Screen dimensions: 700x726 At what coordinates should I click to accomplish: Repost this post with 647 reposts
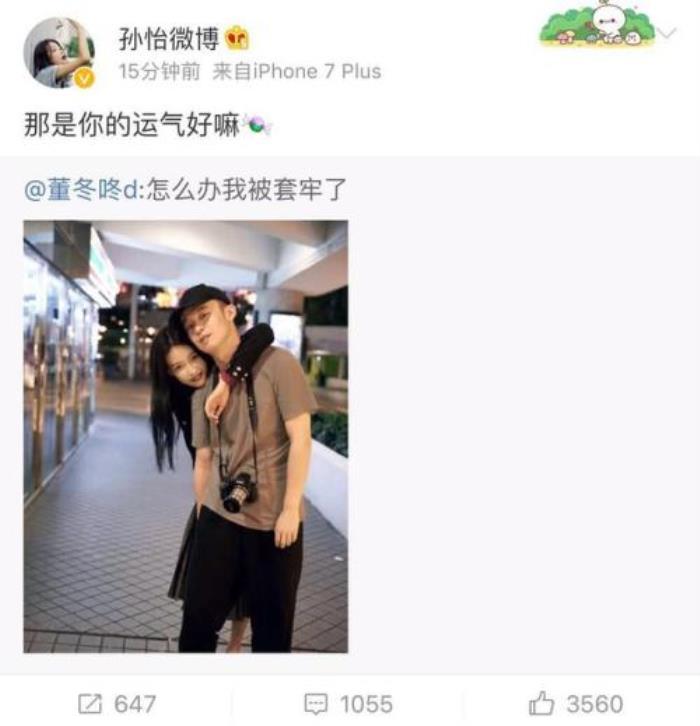[x=117, y=703]
